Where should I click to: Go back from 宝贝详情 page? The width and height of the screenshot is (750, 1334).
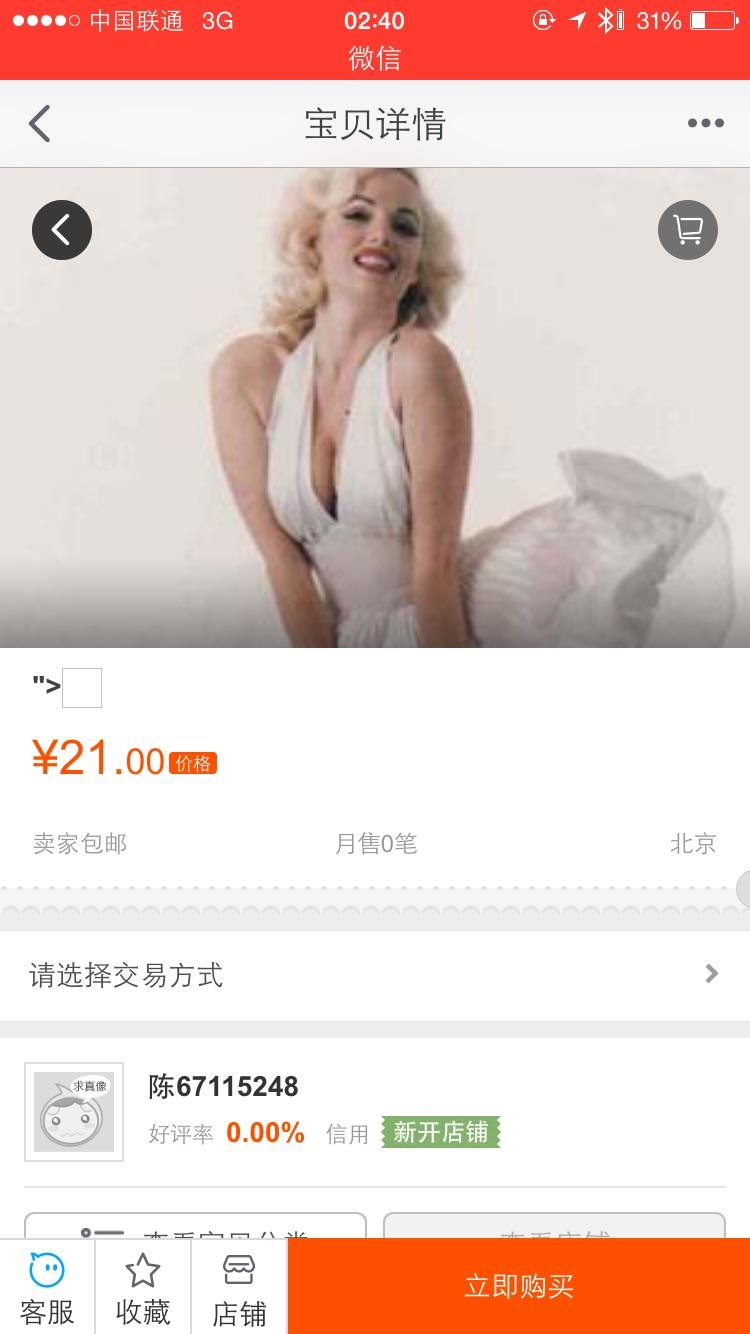(40, 124)
